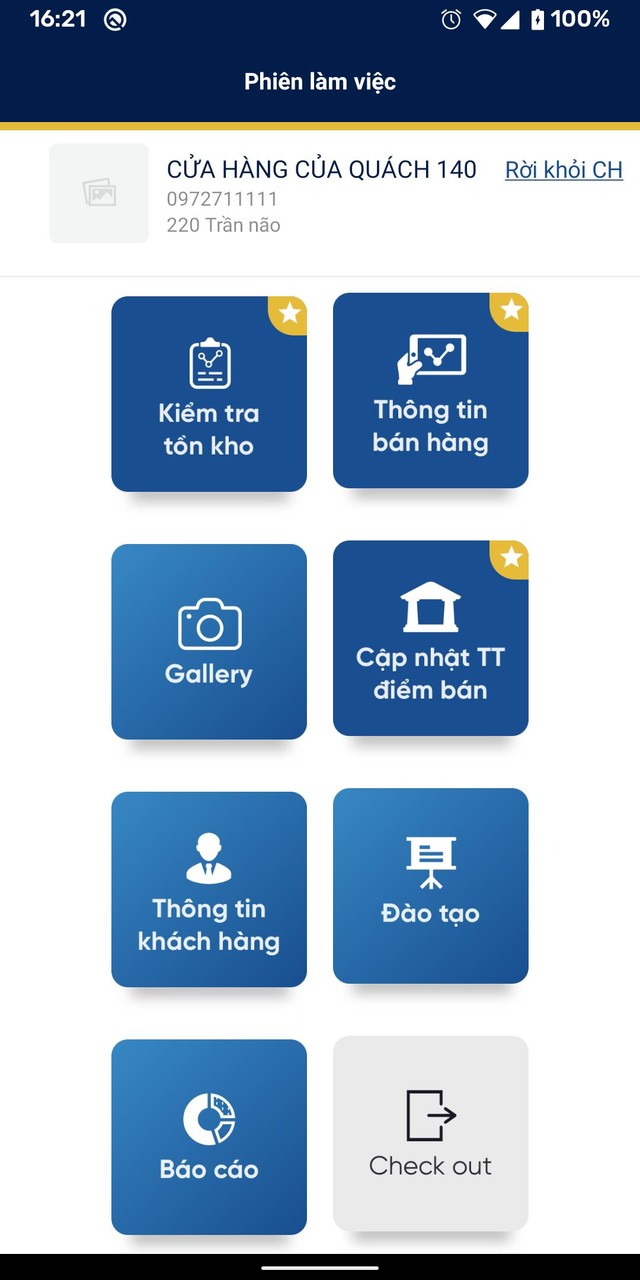Screen dimensions: 640x1280
Task: Select Cập nhật TT điểm bán
Action: point(430,638)
